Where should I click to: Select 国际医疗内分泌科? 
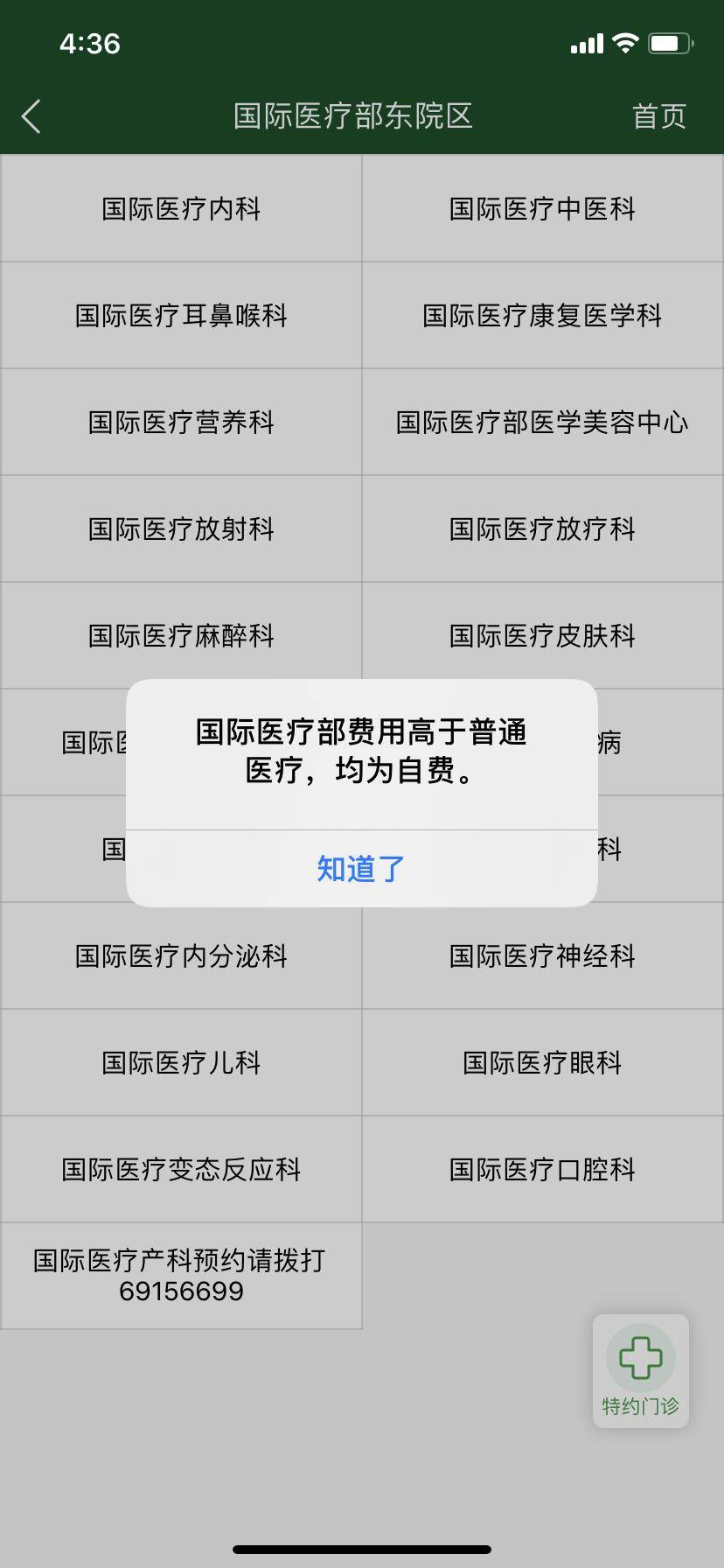click(181, 956)
